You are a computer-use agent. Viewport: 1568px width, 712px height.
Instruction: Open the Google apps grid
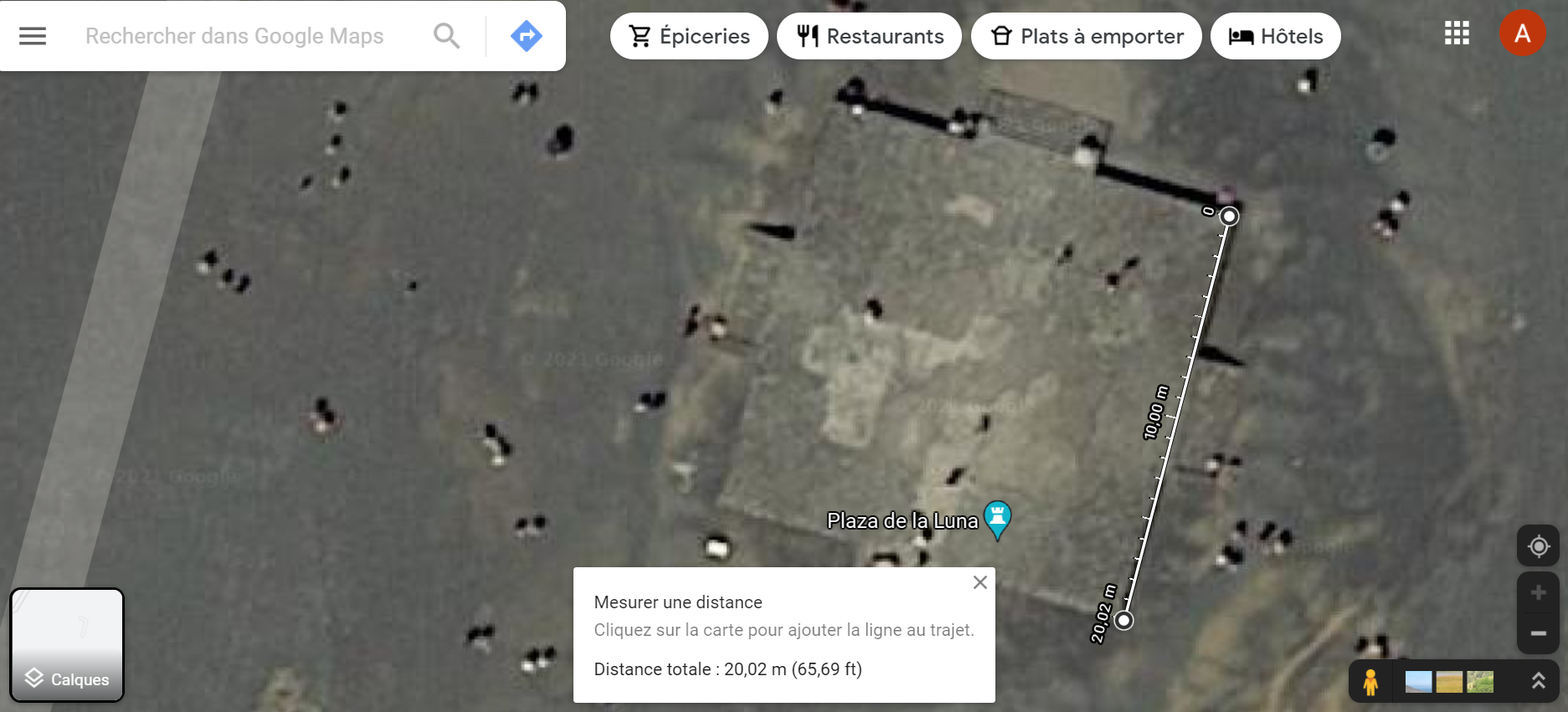pyautogui.click(x=1457, y=33)
